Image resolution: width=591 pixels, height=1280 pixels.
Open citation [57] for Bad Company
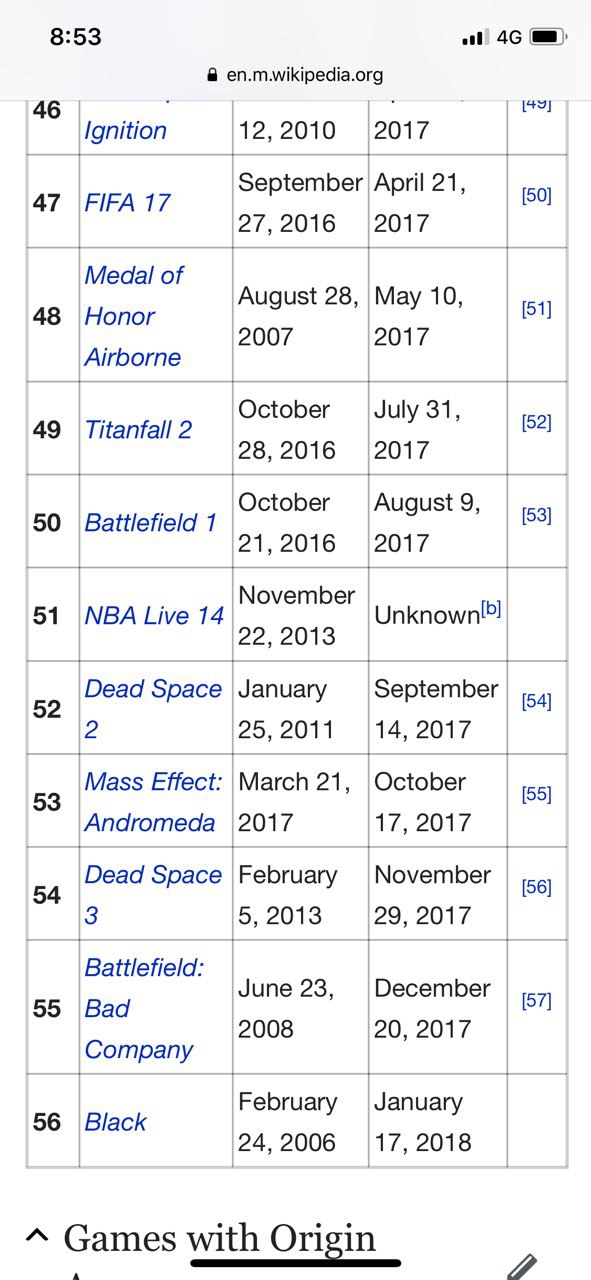click(x=536, y=1000)
